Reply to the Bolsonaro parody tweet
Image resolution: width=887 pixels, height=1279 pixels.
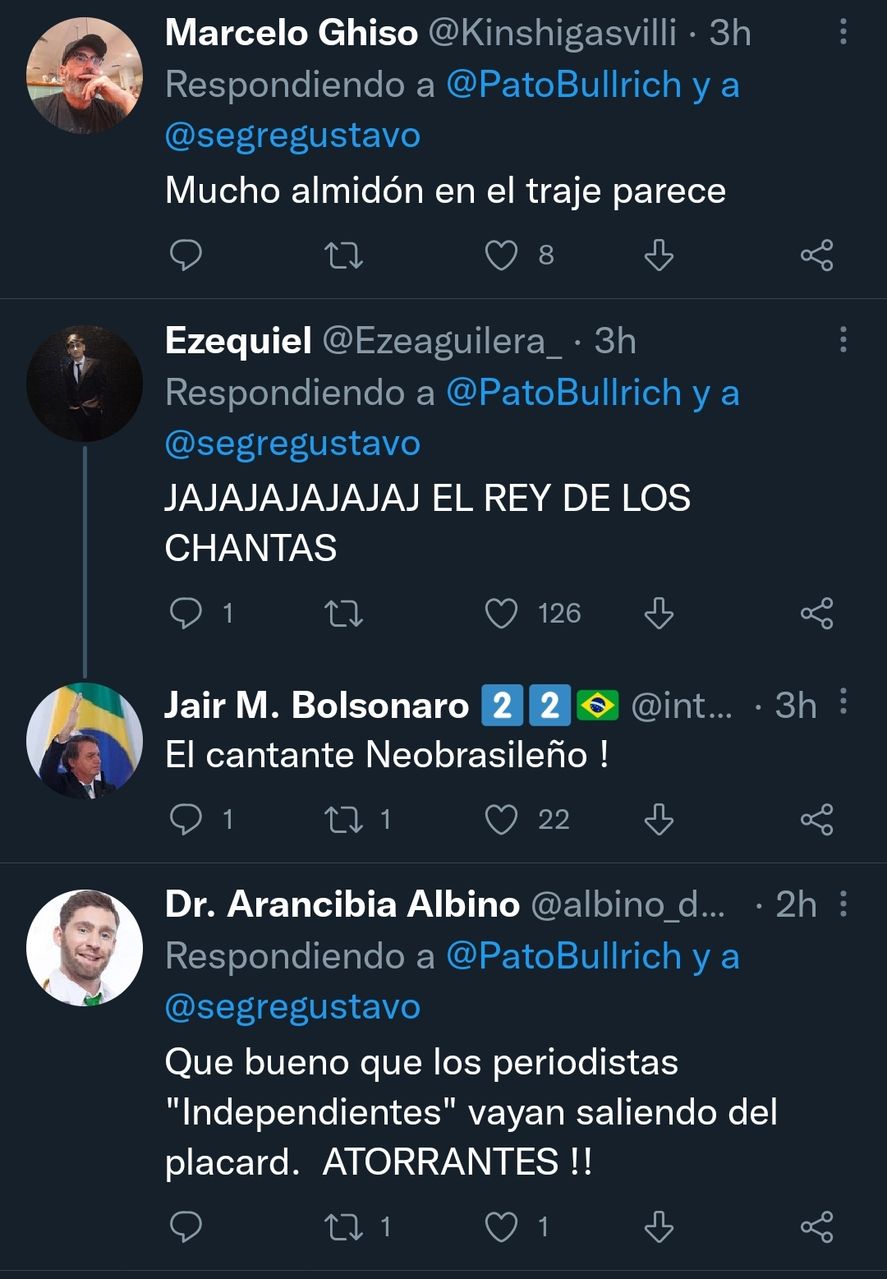(187, 820)
